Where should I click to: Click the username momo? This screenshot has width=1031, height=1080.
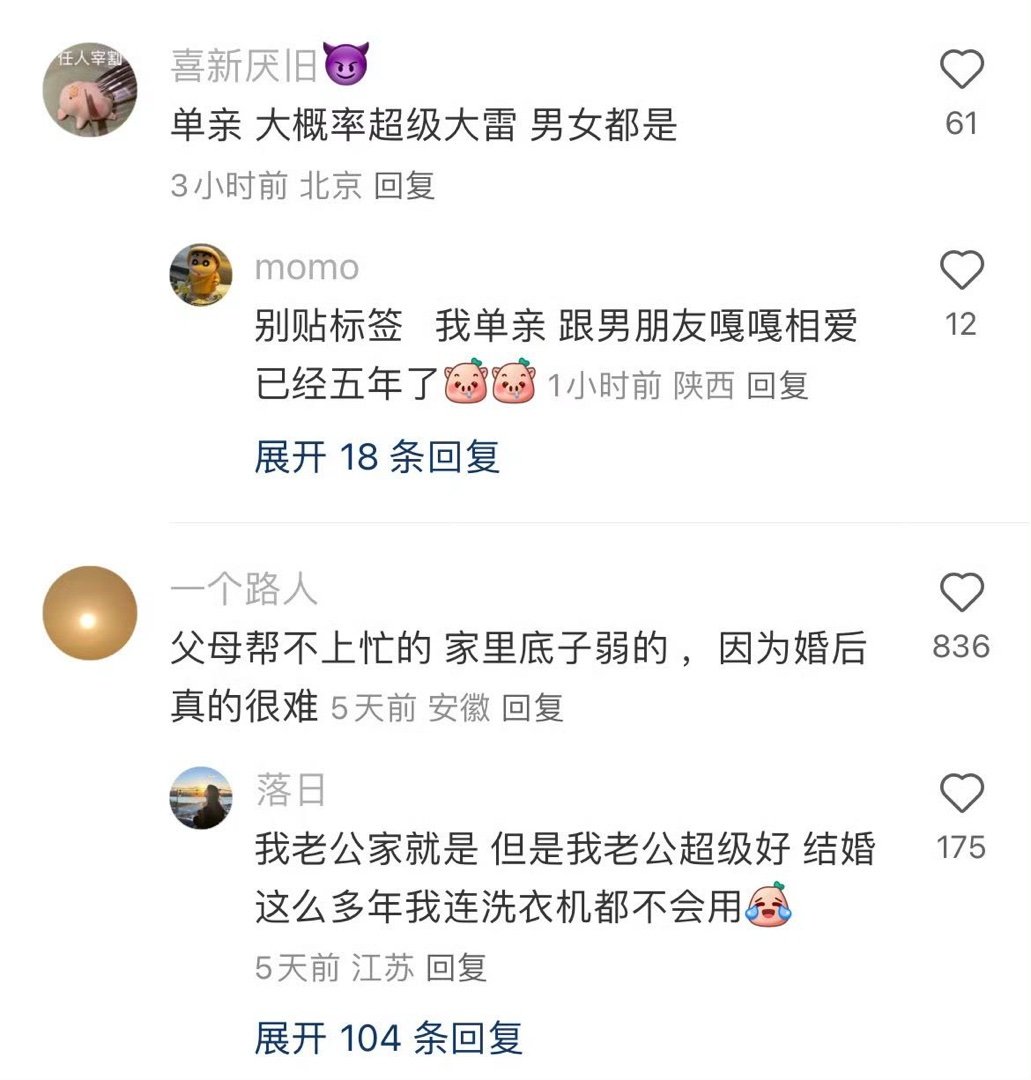click(306, 267)
